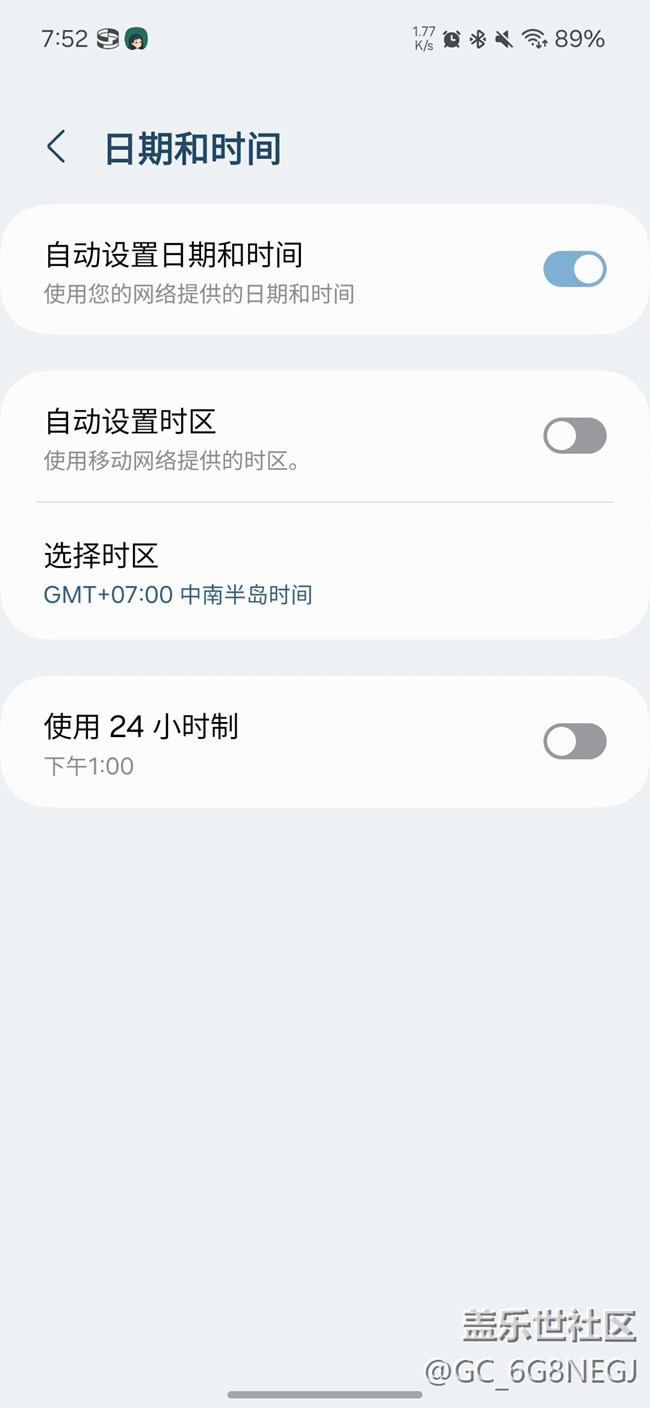Go back from 日期和时间 screen
Image resolution: width=650 pixels, height=1408 pixels.
click(57, 148)
